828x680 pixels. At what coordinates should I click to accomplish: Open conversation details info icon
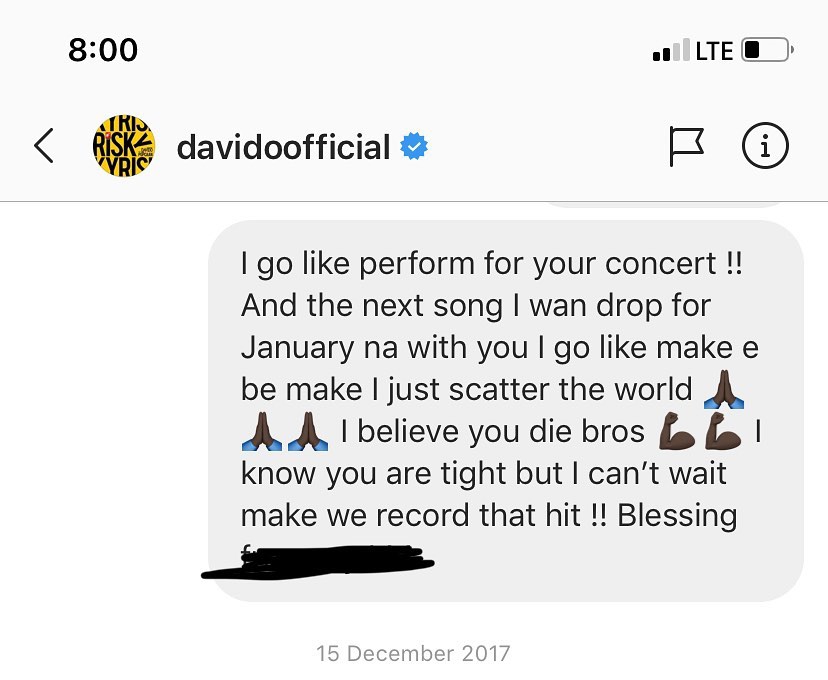click(765, 147)
